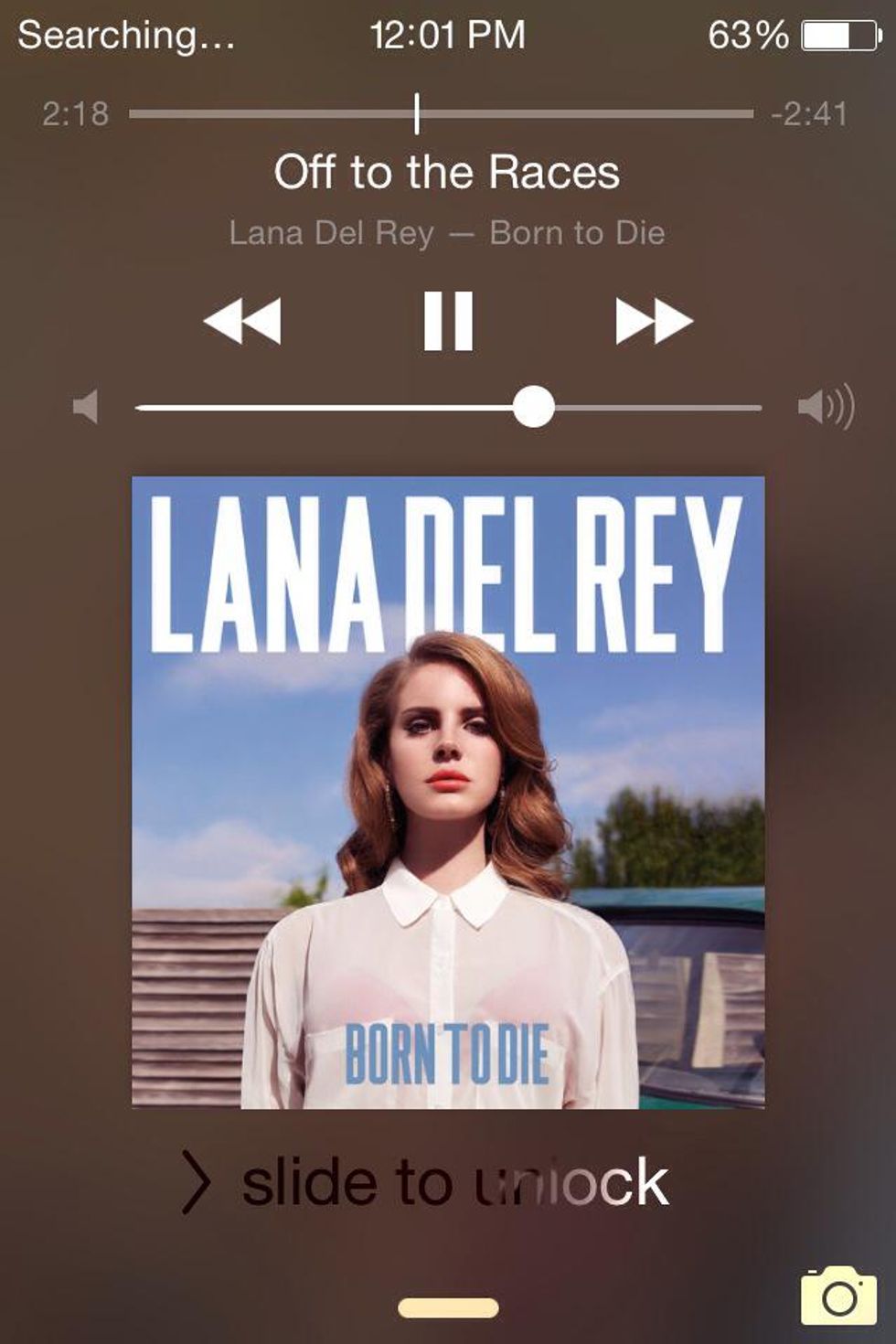The image size is (896, 1344).
Task: Pause Off to the Races
Action: 448,321
